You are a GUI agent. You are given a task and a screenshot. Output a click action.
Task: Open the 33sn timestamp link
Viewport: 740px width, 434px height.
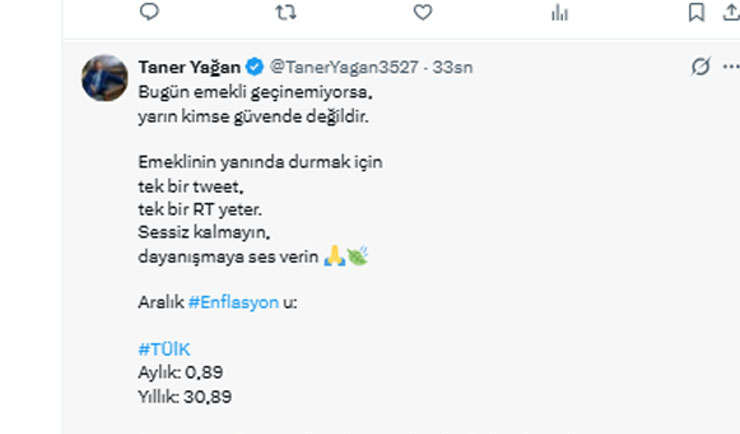pyautogui.click(x=453, y=67)
